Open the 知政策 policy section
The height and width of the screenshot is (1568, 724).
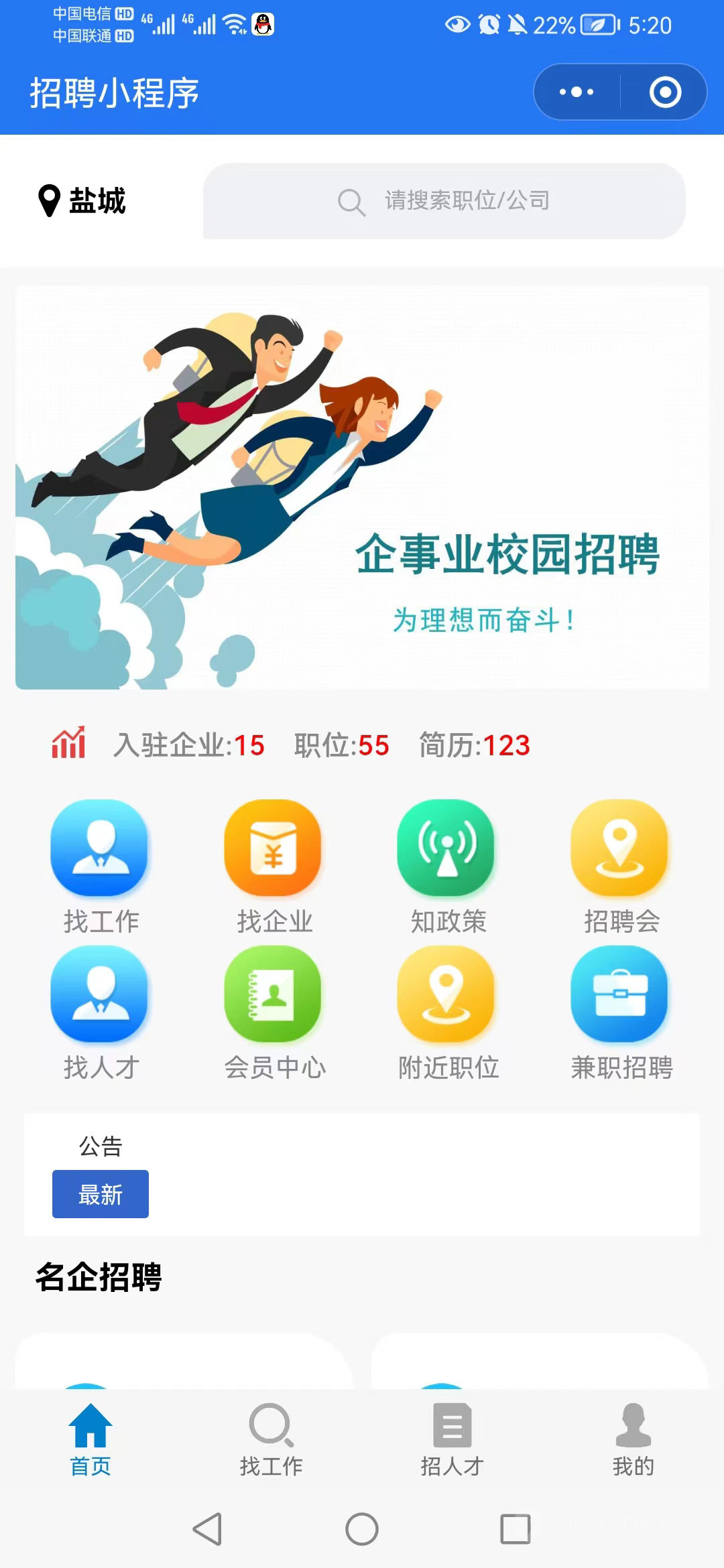pyautogui.click(x=446, y=866)
